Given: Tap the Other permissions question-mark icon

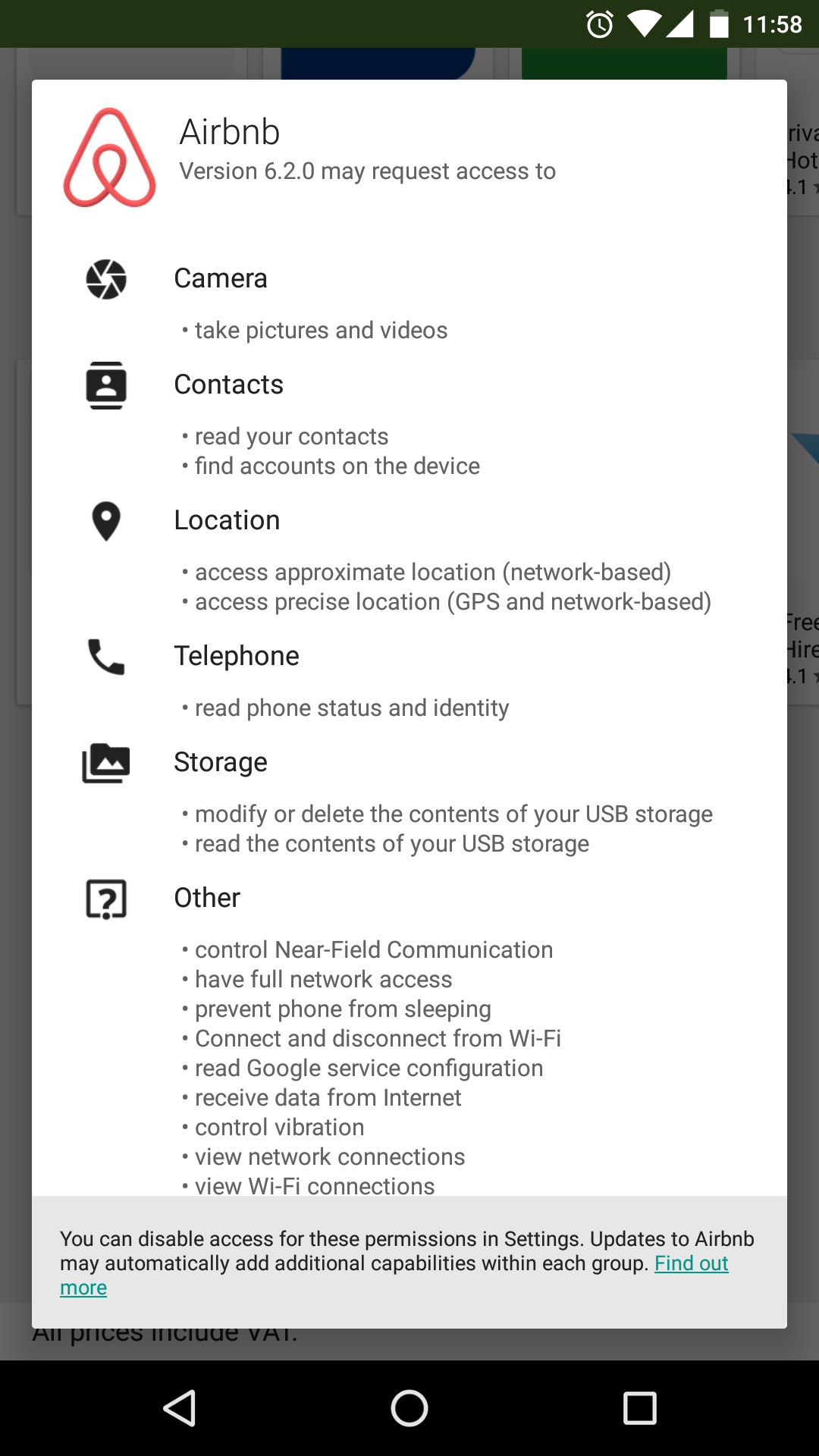Looking at the screenshot, I should [106, 899].
